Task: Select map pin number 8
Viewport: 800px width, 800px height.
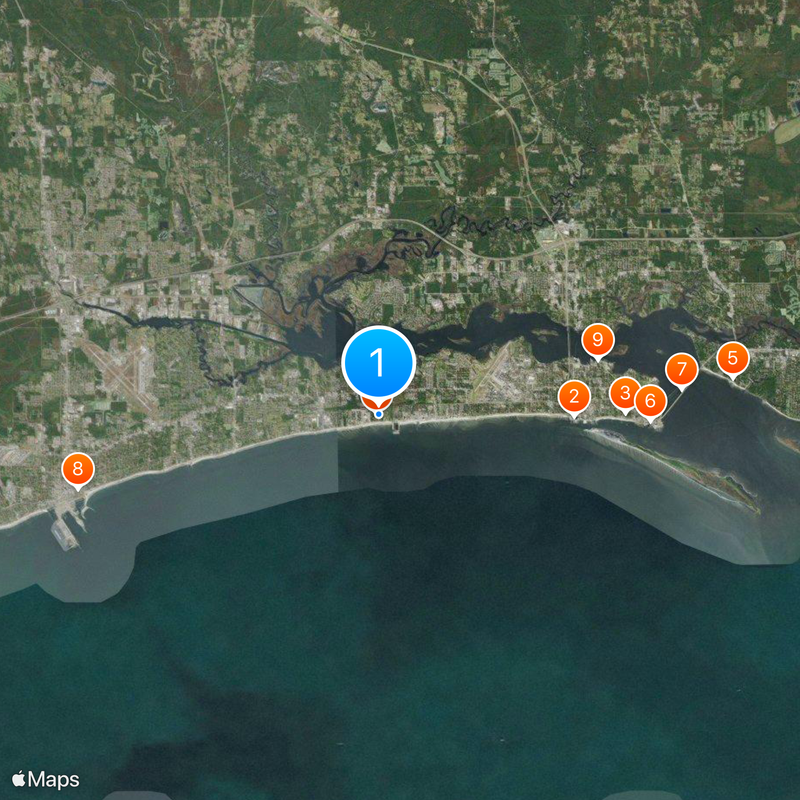Action: click(77, 468)
